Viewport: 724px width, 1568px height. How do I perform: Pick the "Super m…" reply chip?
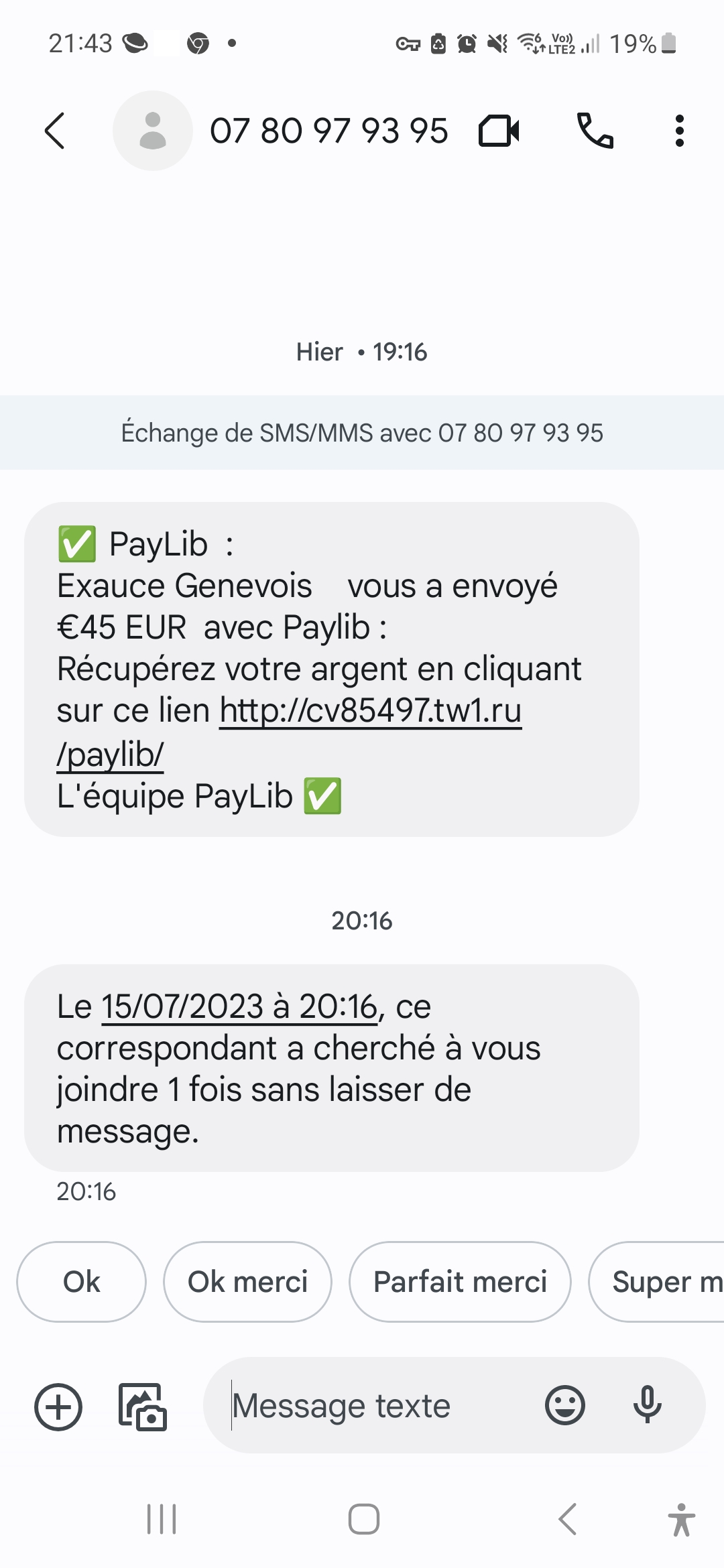click(x=657, y=1282)
